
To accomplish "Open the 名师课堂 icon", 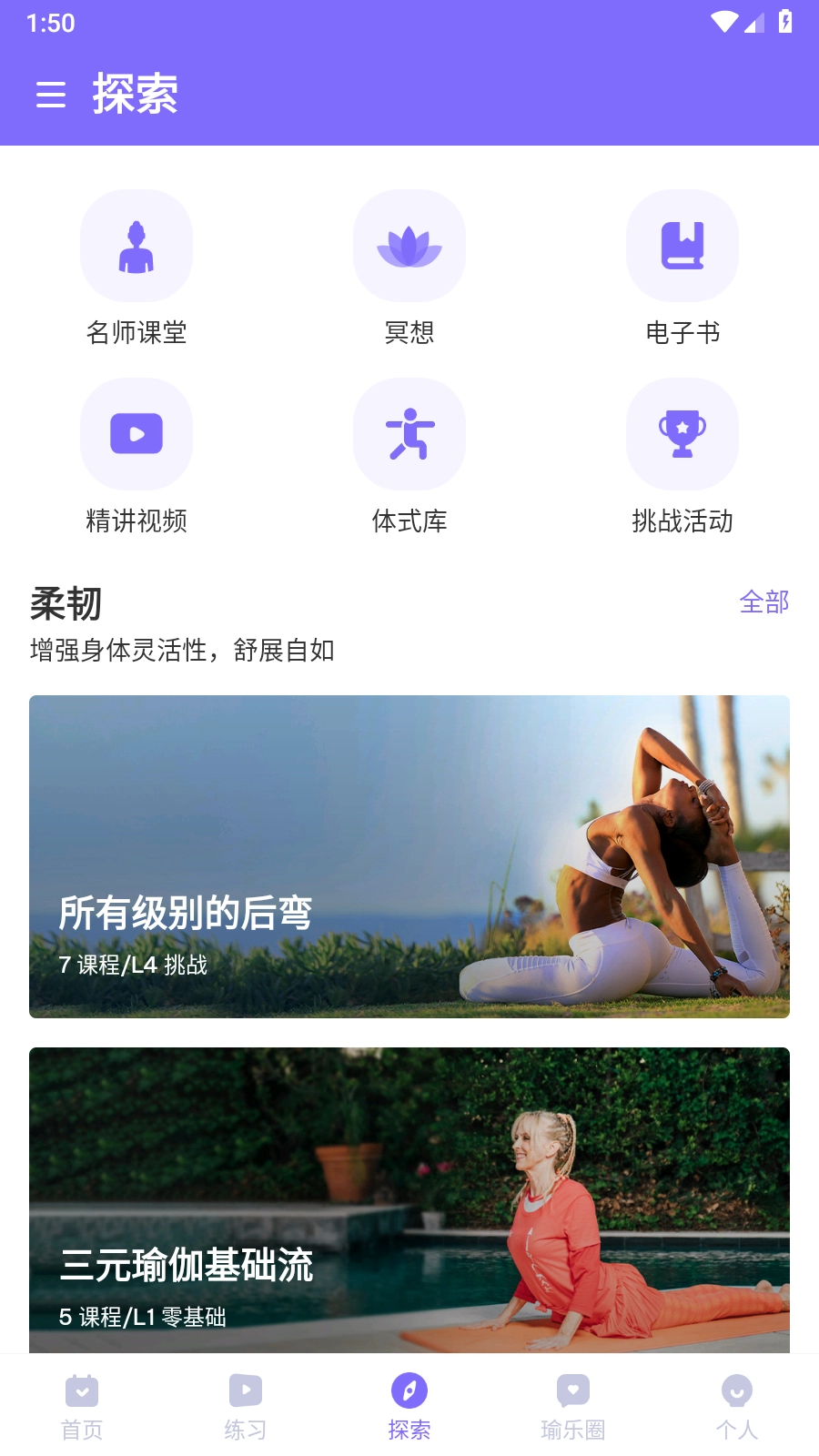I will coord(136,245).
